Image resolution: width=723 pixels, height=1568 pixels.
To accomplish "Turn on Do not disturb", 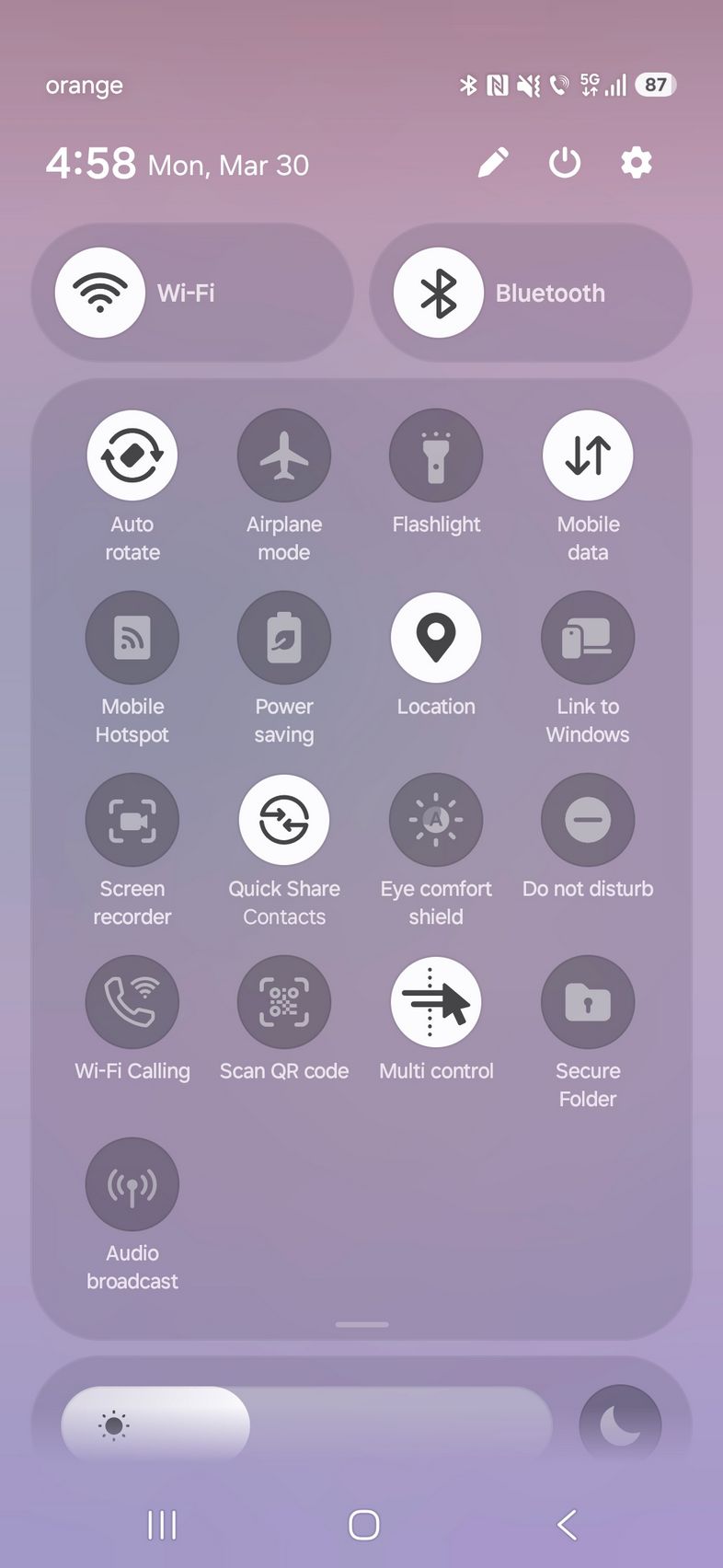I will 588,820.
